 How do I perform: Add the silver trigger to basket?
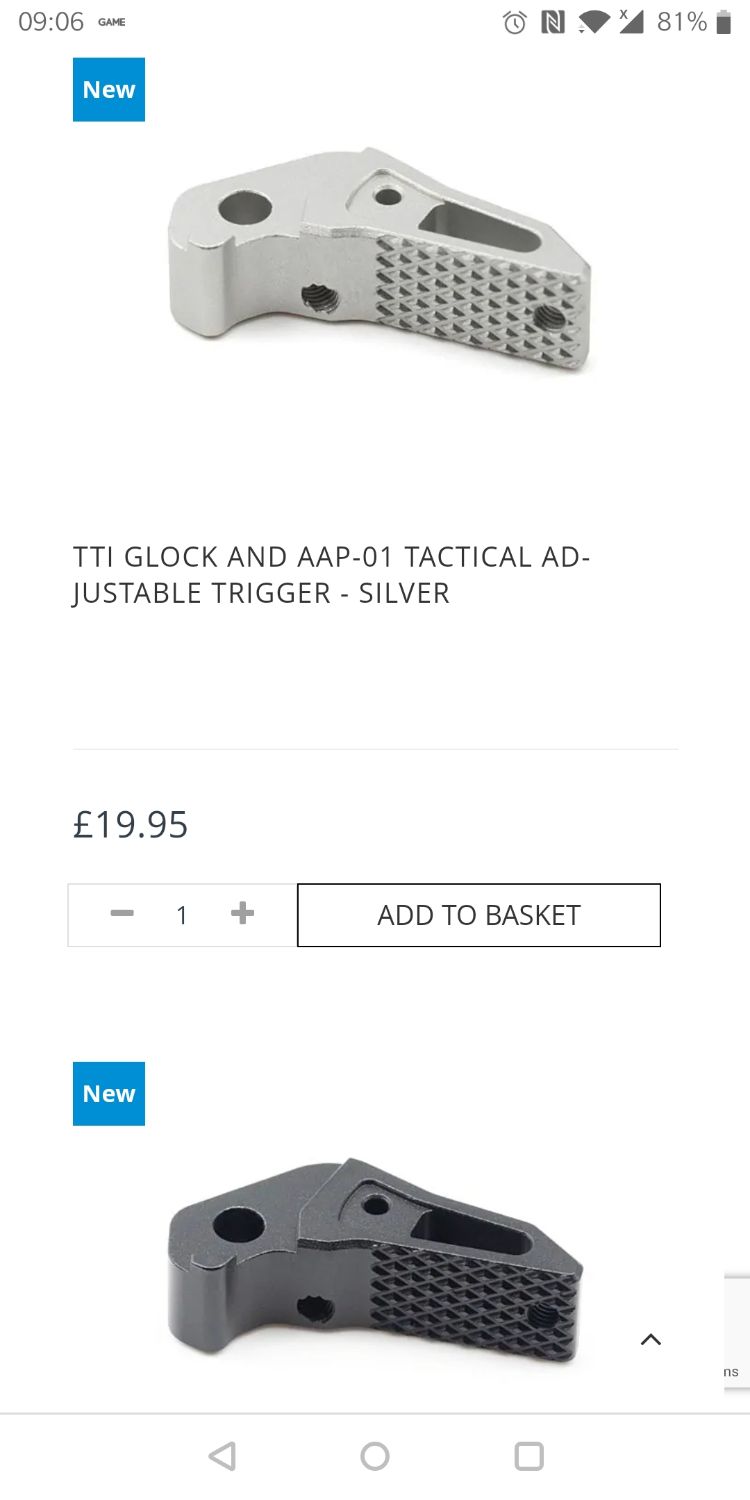pyautogui.click(x=479, y=915)
